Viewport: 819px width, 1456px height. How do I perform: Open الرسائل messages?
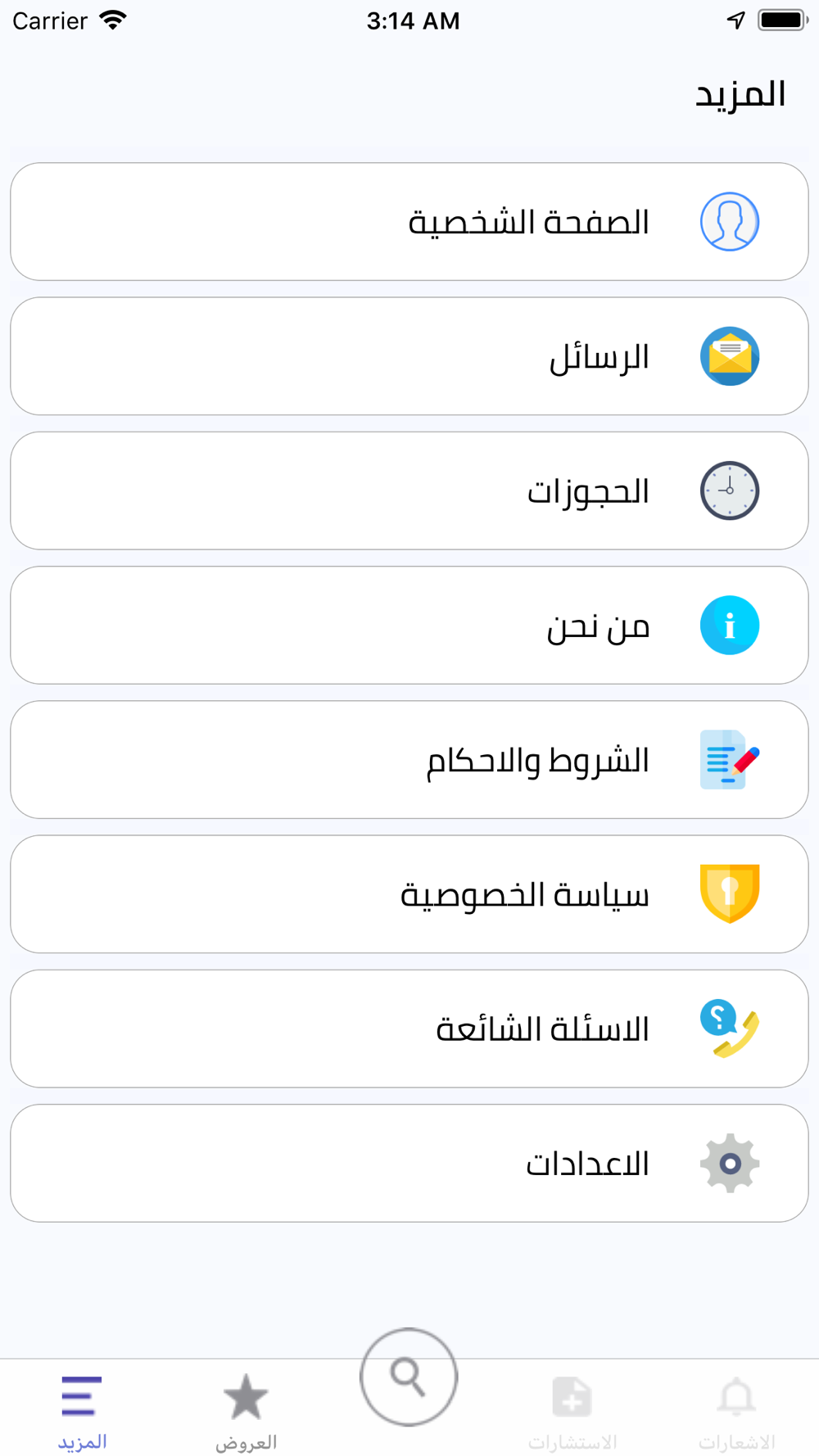[x=409, y=356]
